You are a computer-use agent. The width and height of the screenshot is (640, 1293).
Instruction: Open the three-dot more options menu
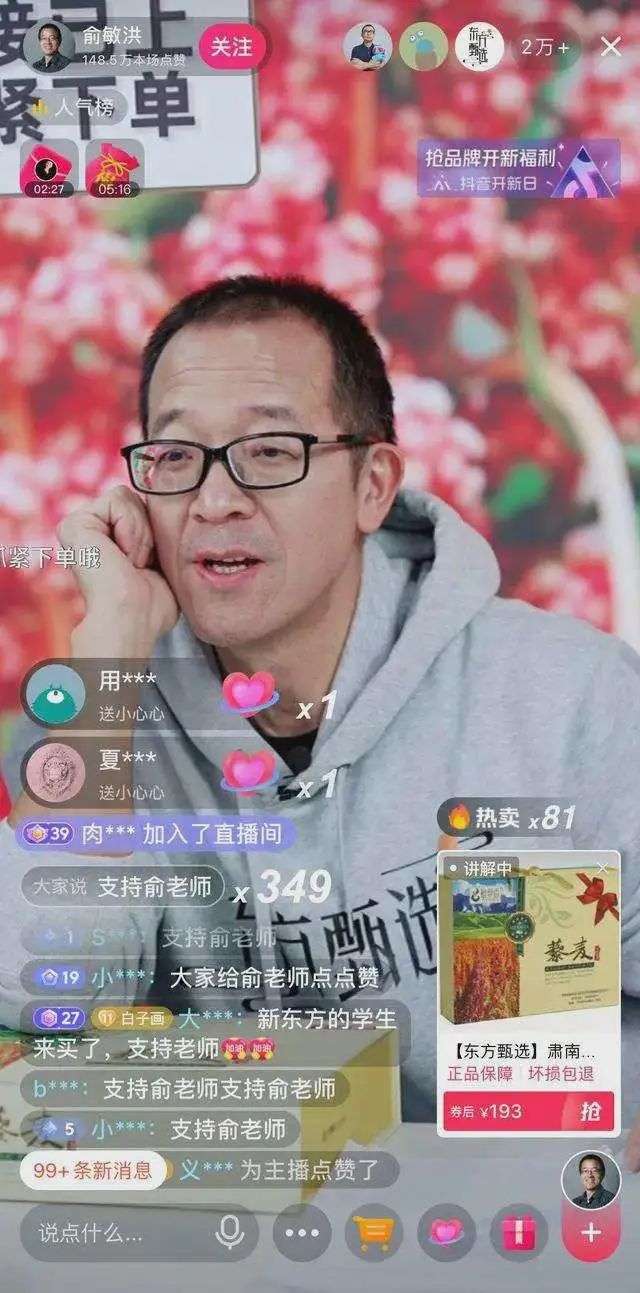[301, 1232]
